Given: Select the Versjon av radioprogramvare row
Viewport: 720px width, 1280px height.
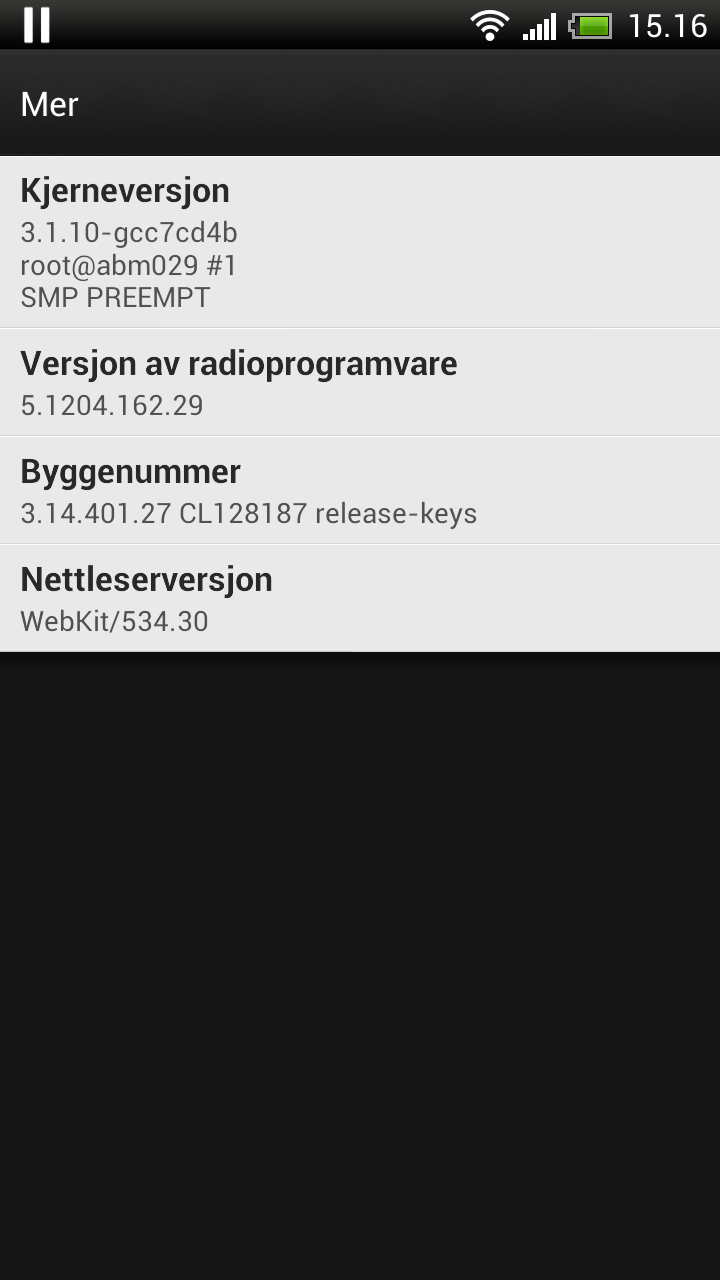Looking at the screenshot, I should 360,382.
